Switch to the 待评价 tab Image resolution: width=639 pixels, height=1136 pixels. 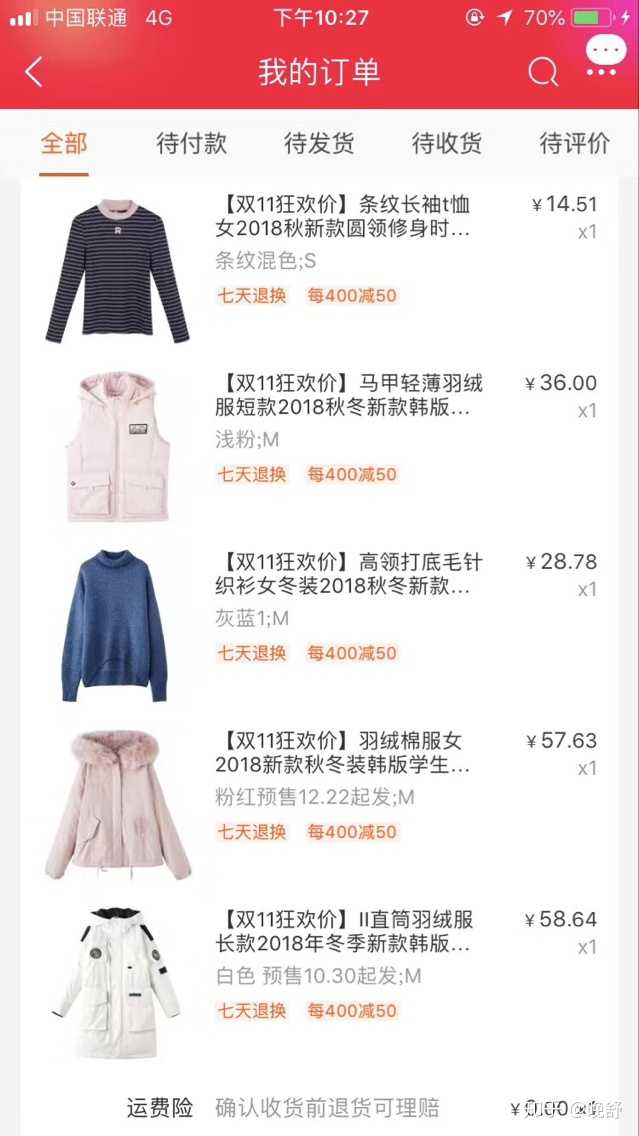574,143
